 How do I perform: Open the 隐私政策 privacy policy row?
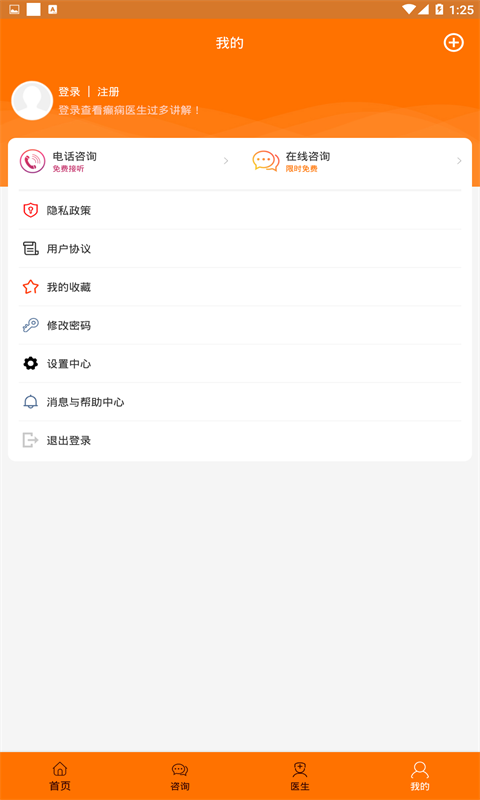pos(240,210)
